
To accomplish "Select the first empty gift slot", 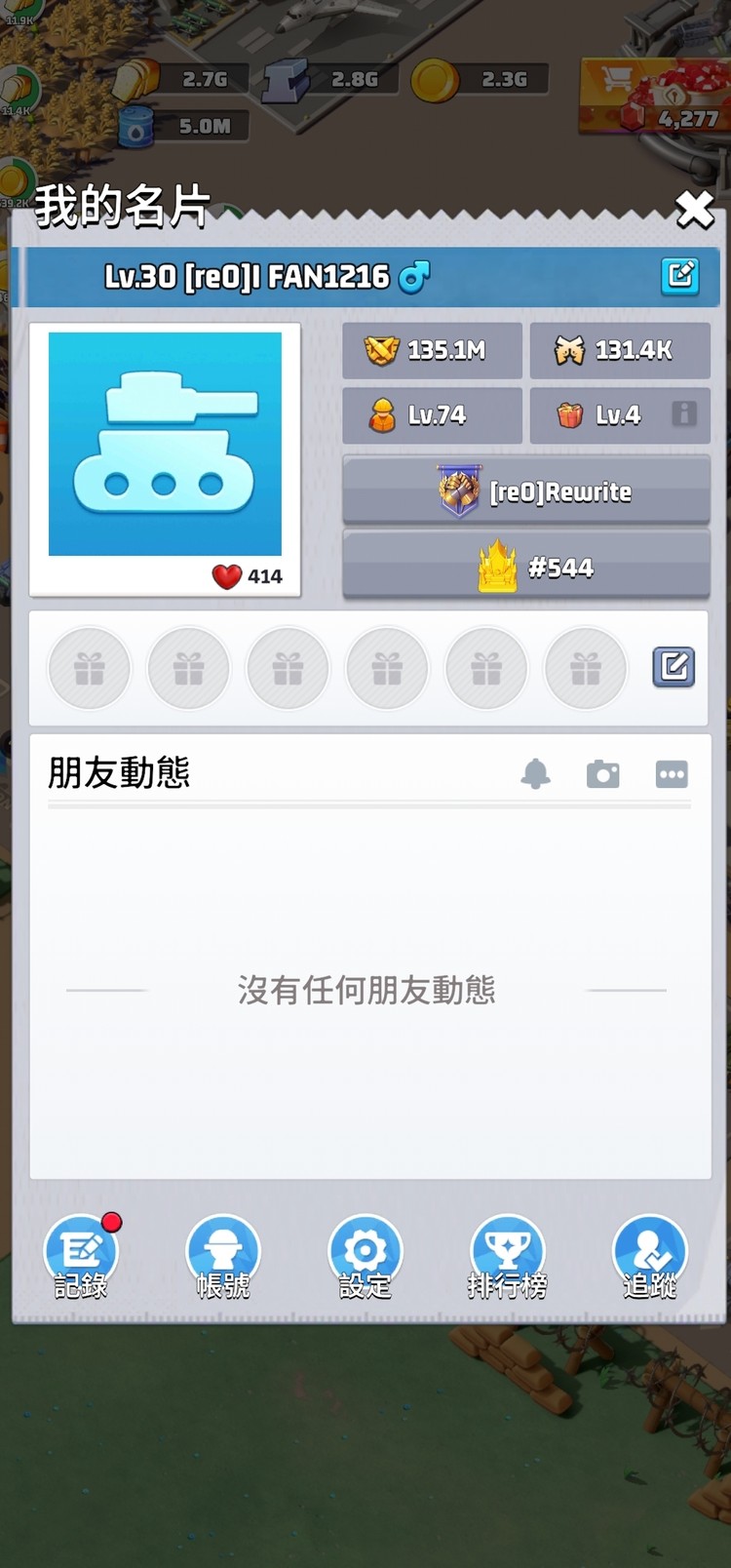I will click(89, 669).
